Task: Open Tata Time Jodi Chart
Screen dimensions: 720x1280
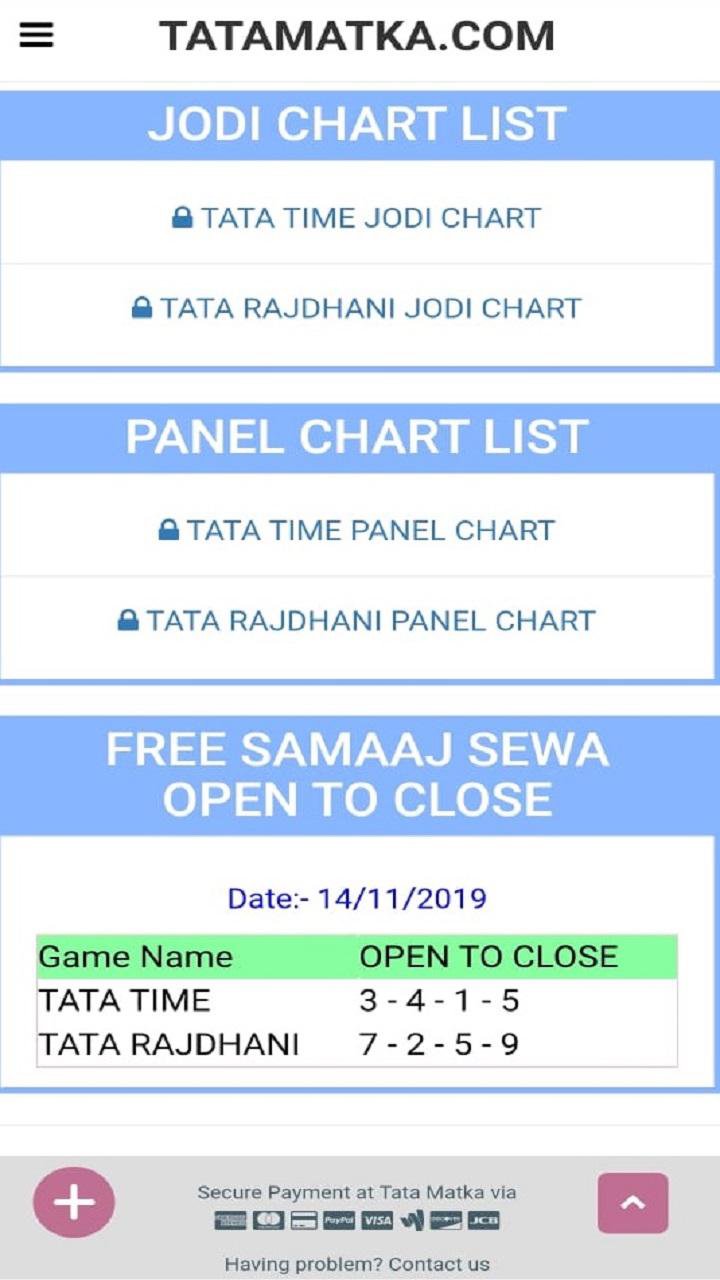Action: coord(357,218)
